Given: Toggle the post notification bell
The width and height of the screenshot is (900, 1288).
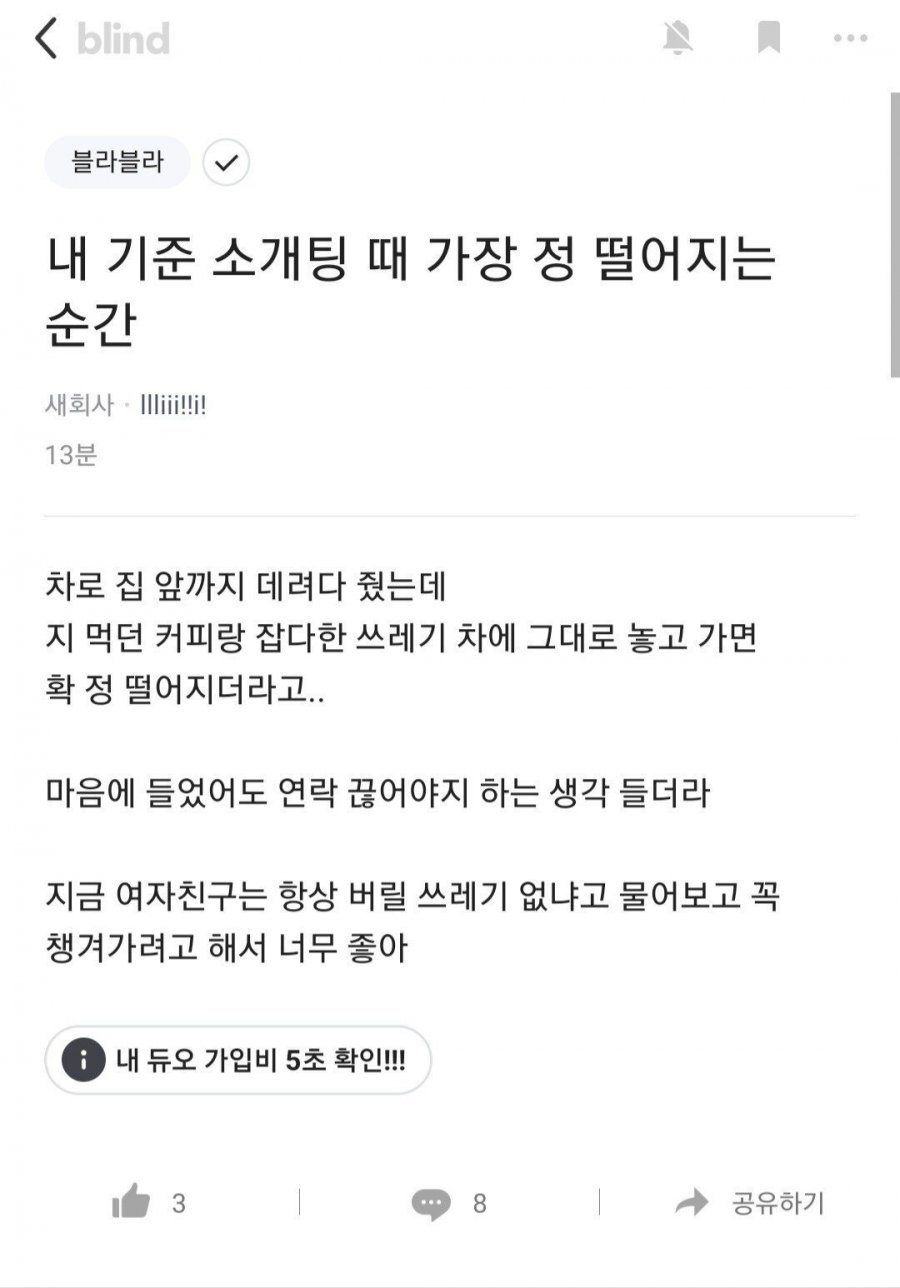Looking at the screenshot, I should tap(678, 39).
